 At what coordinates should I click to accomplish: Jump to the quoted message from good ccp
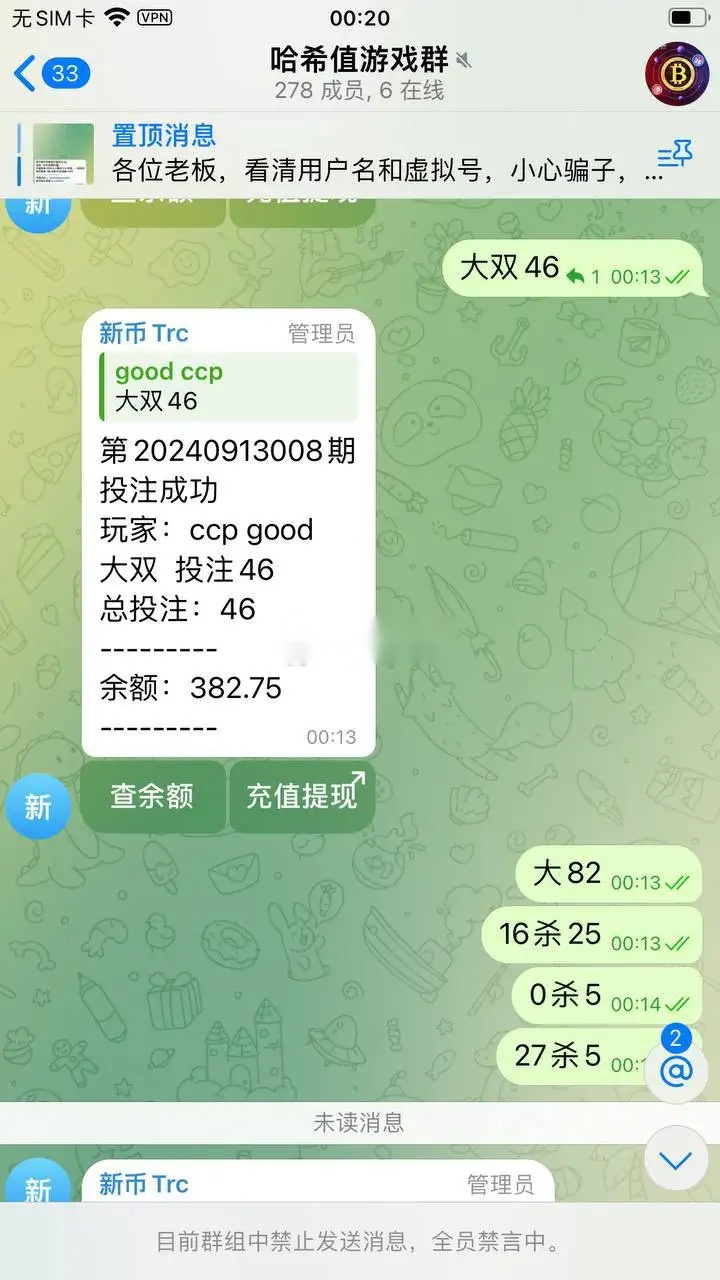click(228, 386)
